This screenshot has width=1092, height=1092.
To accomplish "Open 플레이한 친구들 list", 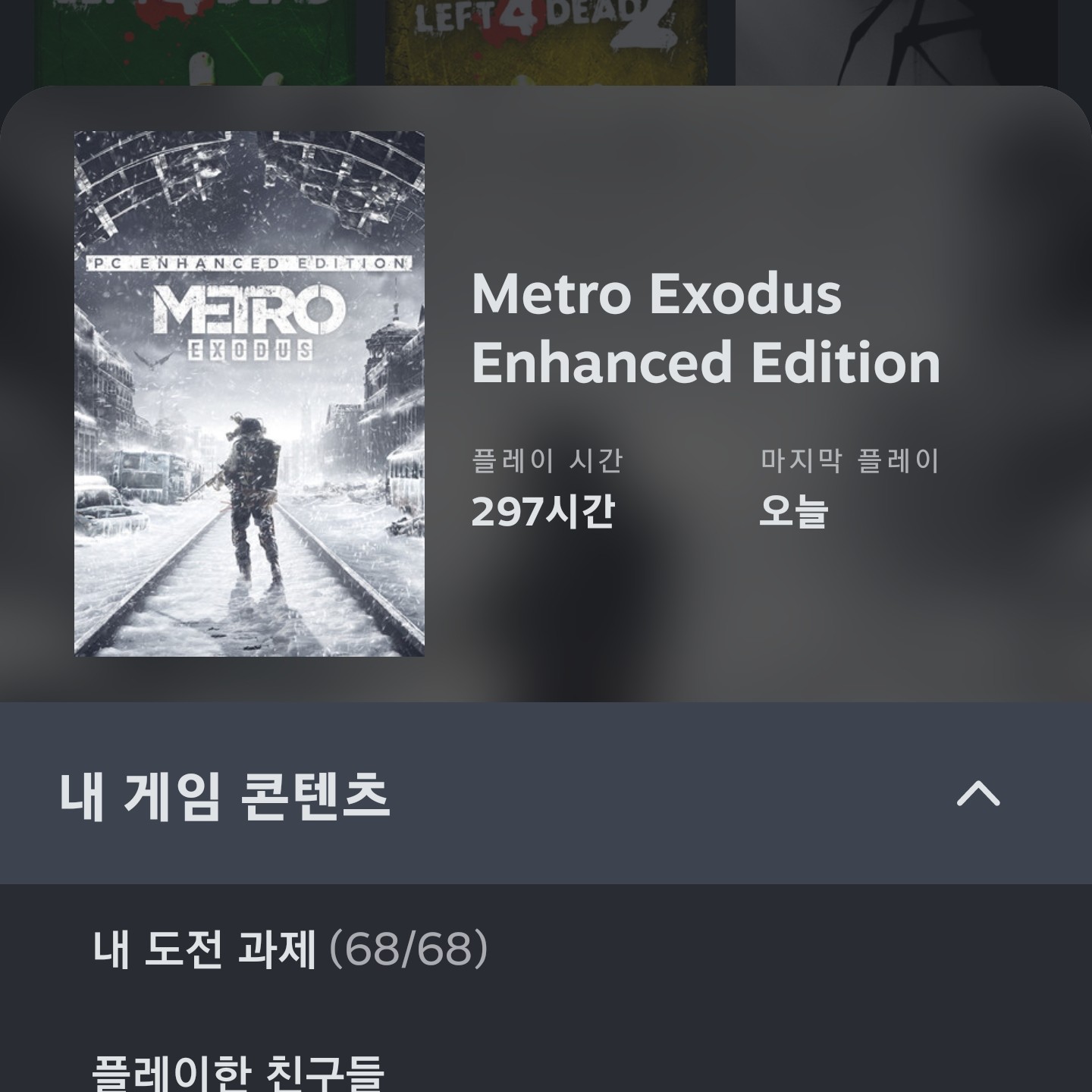I will pyautogui.click(x=238, y=1071).
